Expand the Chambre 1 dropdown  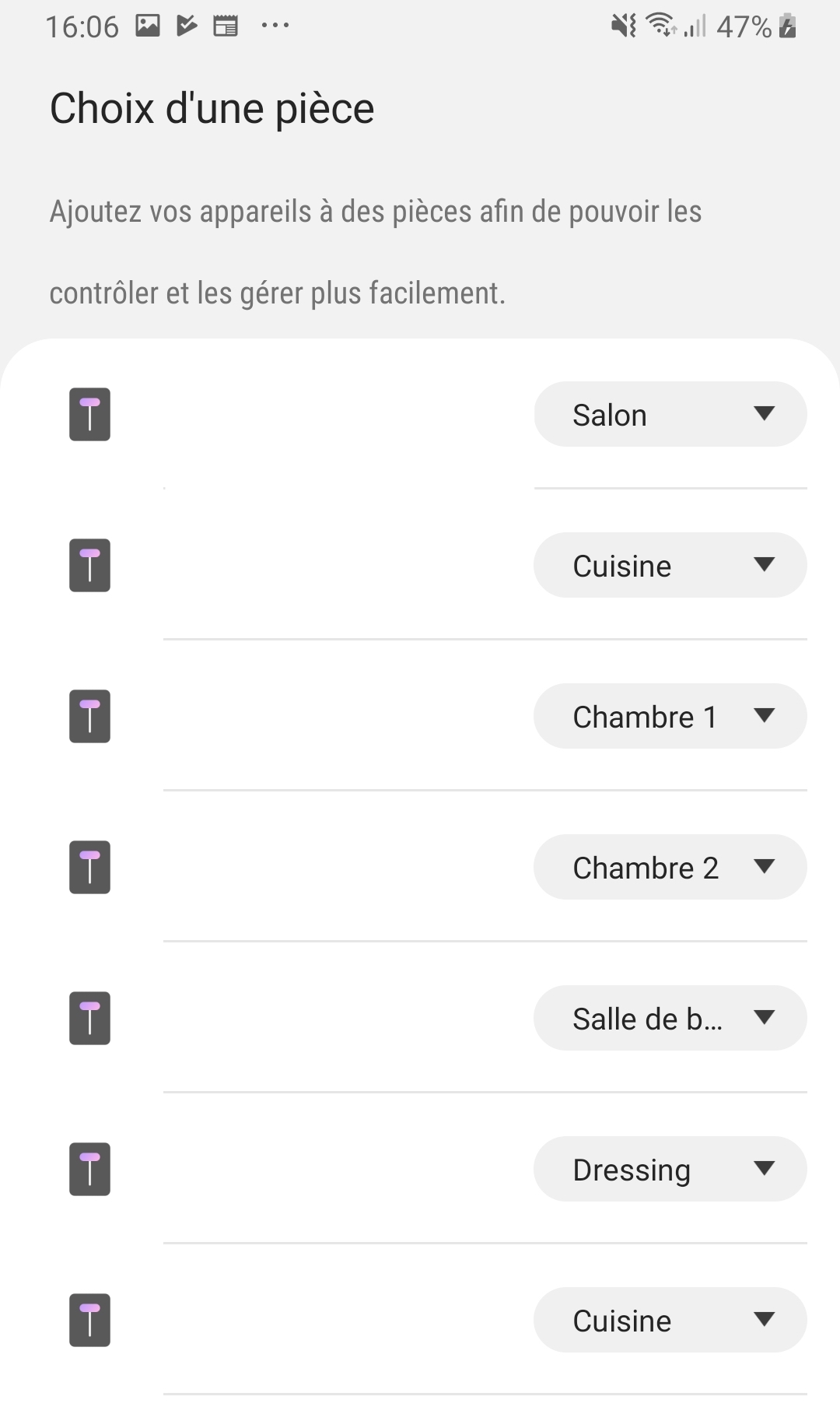[x=669, y=716]
